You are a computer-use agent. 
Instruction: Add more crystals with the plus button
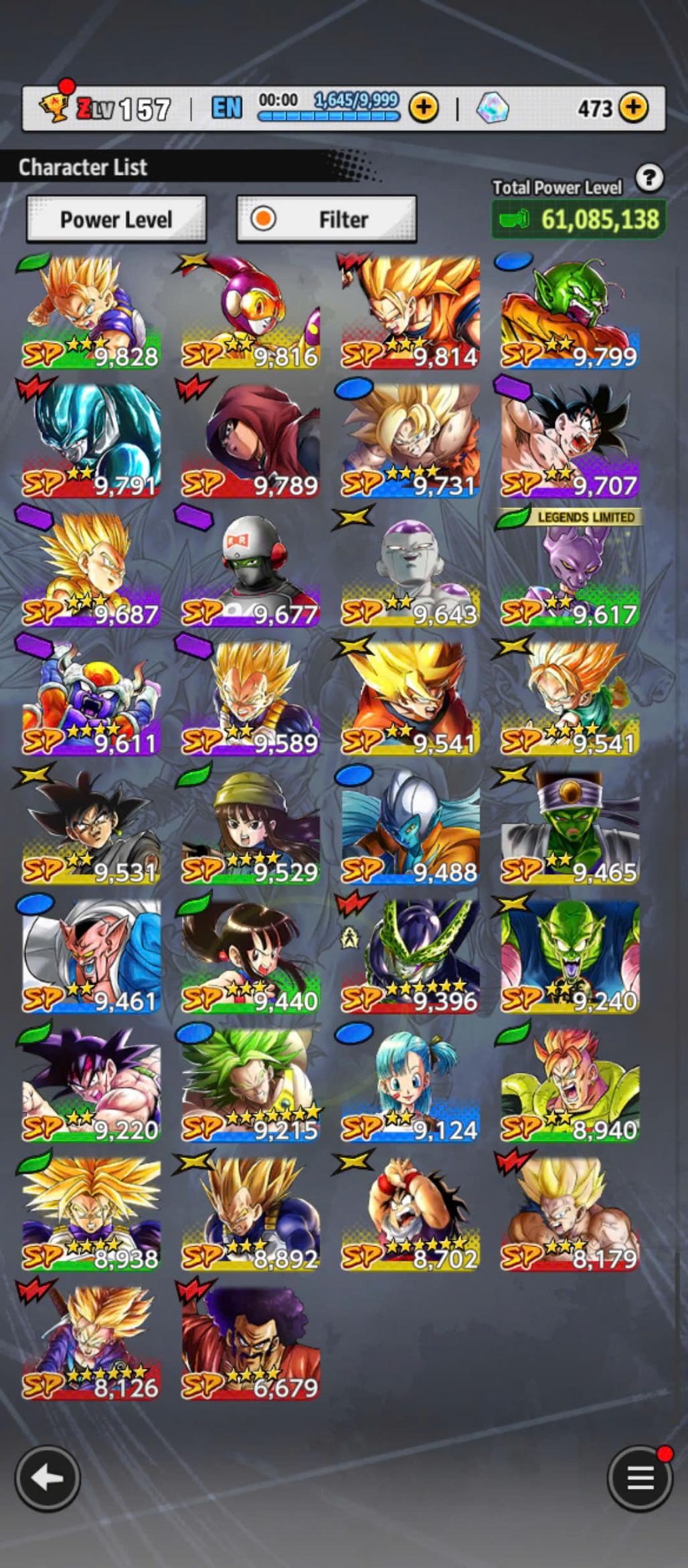[633, 107]
